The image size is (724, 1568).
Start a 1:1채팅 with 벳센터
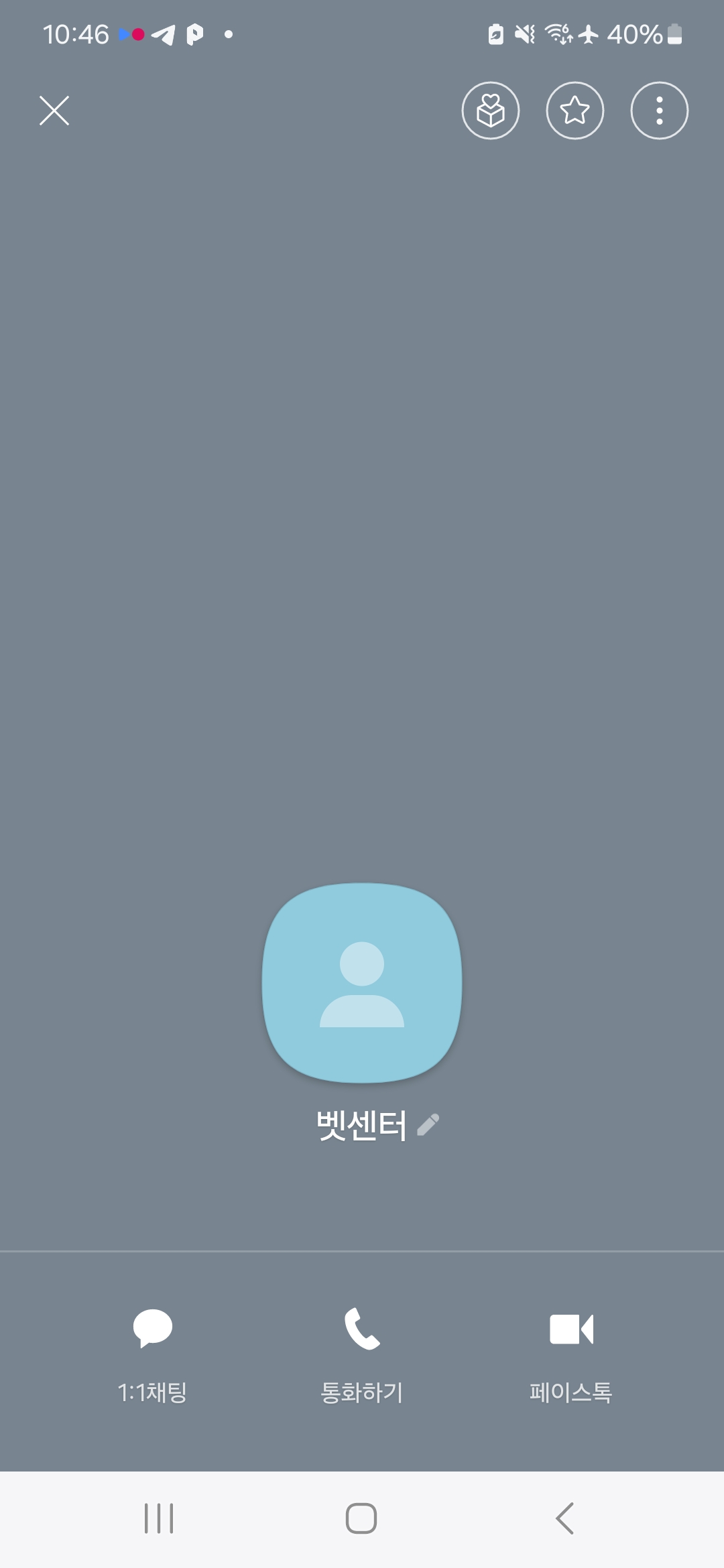click(153, 1354)
